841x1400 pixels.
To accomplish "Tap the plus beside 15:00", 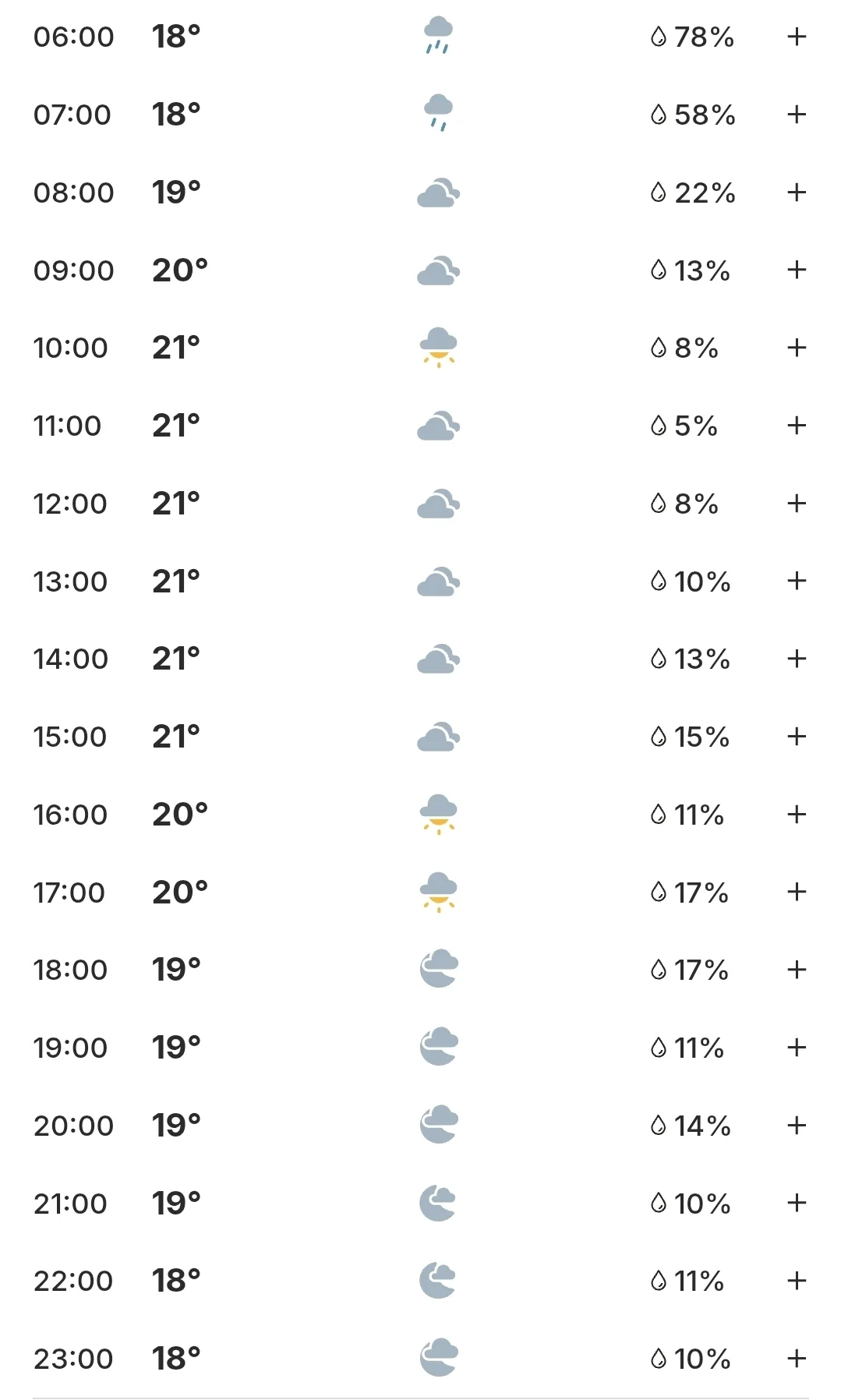I will click(796, 737).
